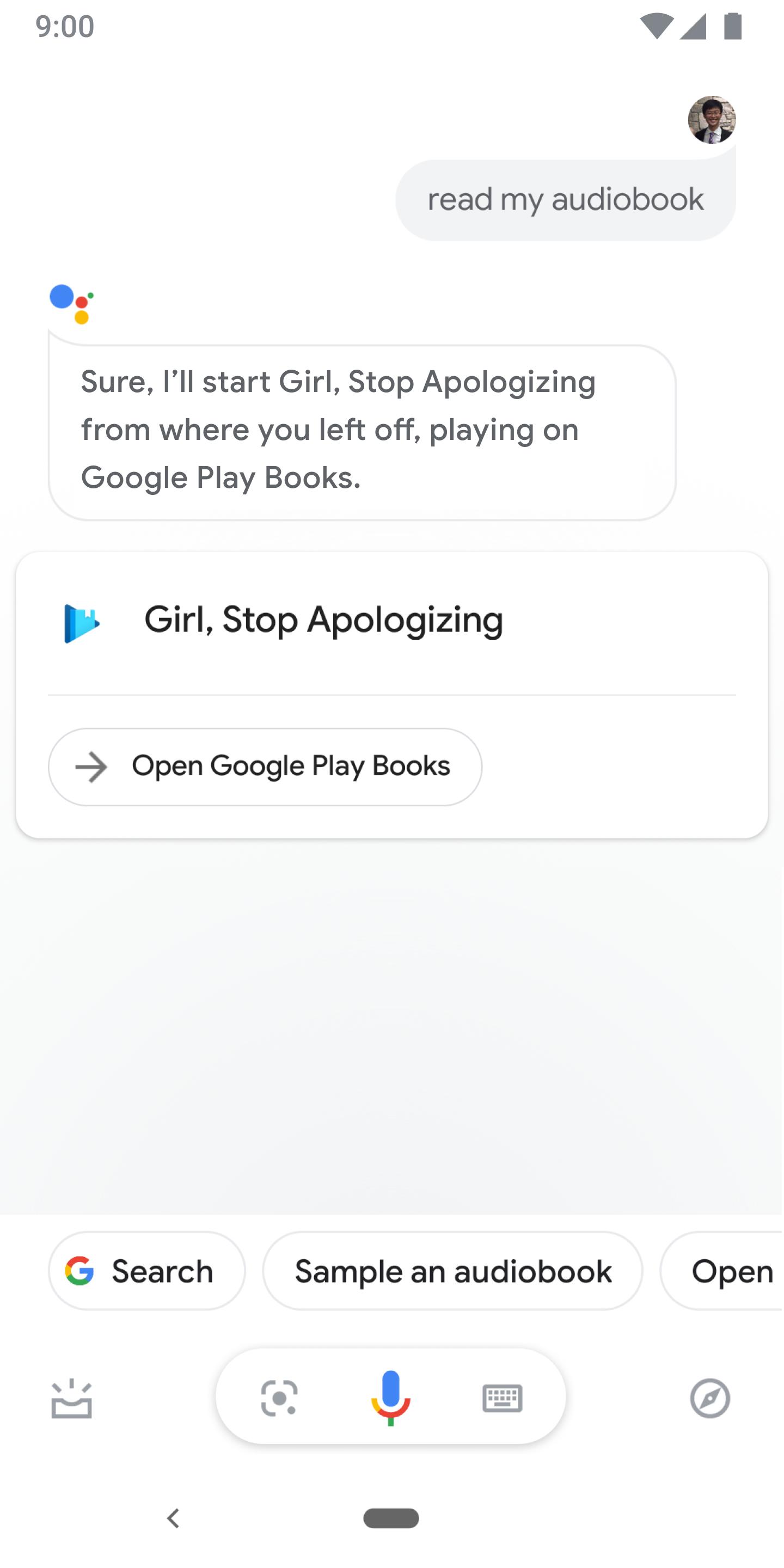Viewport: 784px width, 1568px height.
Task: Open the updates inbox icon
Action: [x=72, y=1398]
